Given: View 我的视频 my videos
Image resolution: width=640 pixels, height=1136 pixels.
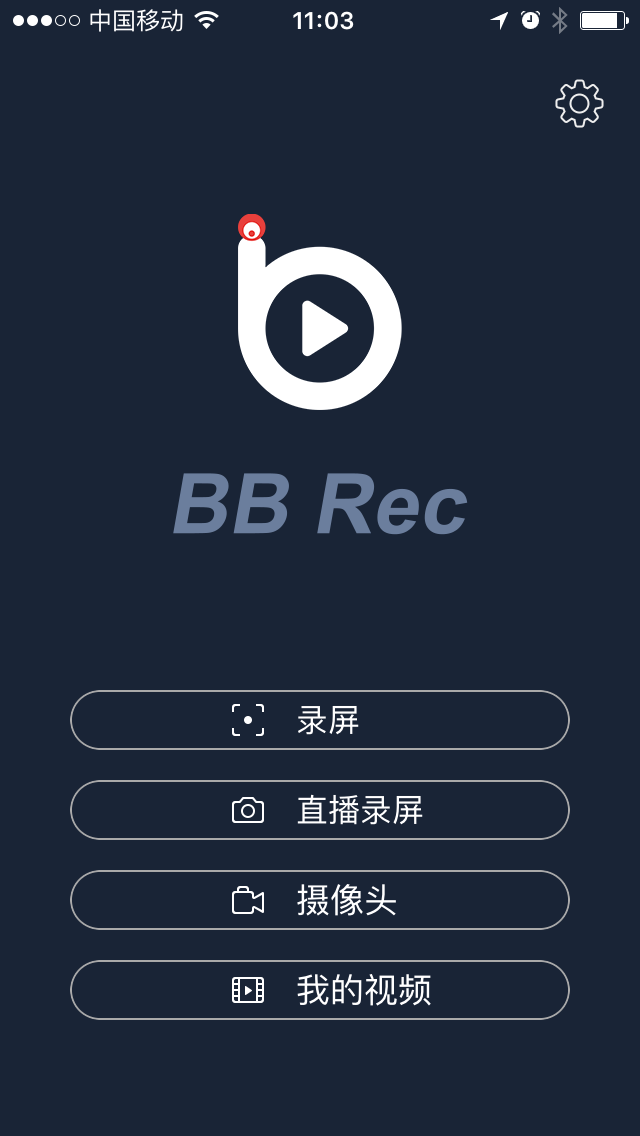Looking at the screenshot, I should click(320, 990).
